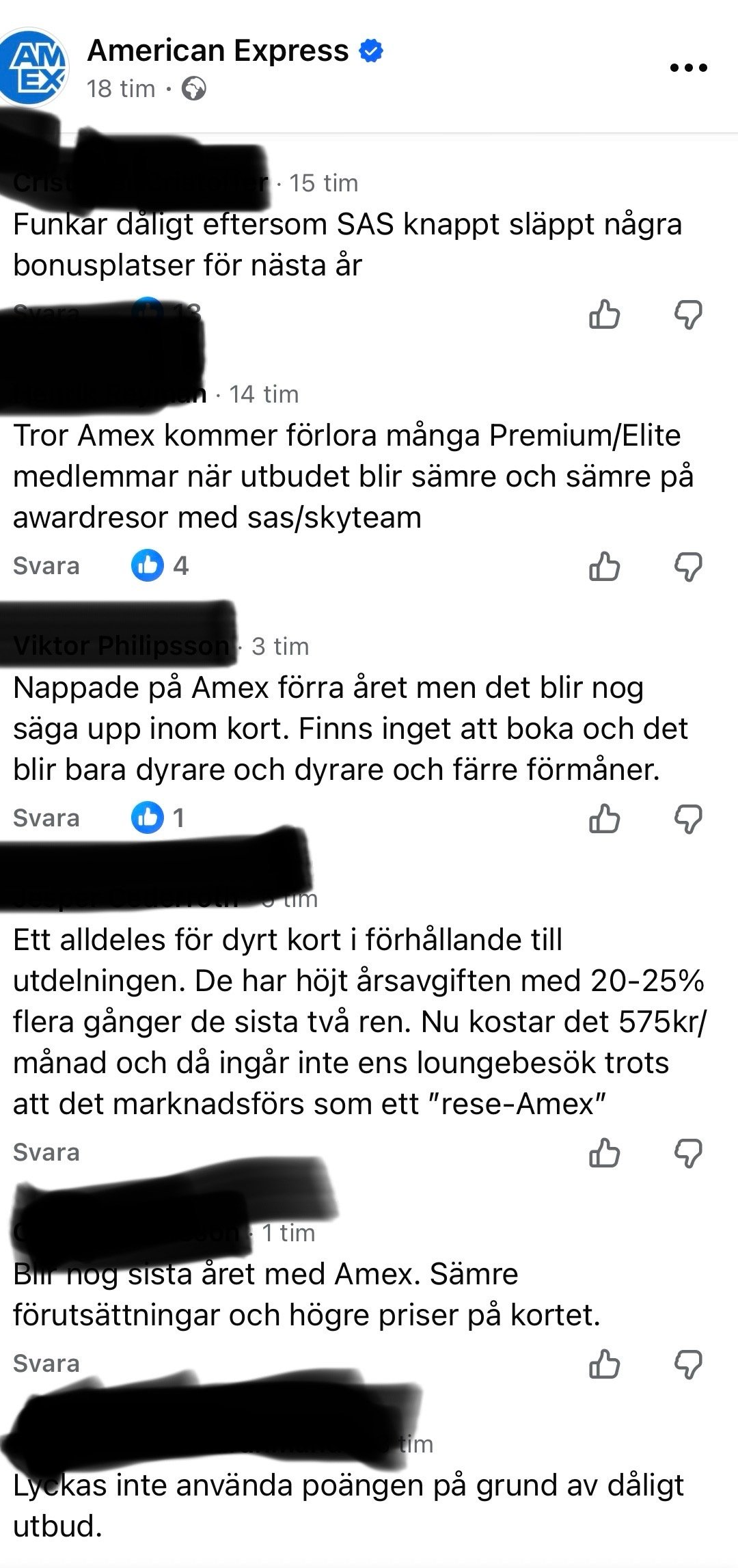The image size is (738, 1568).
Task: Tap Svara under the Premium/Elite medlemmar comment
Action: click(46, 566)
